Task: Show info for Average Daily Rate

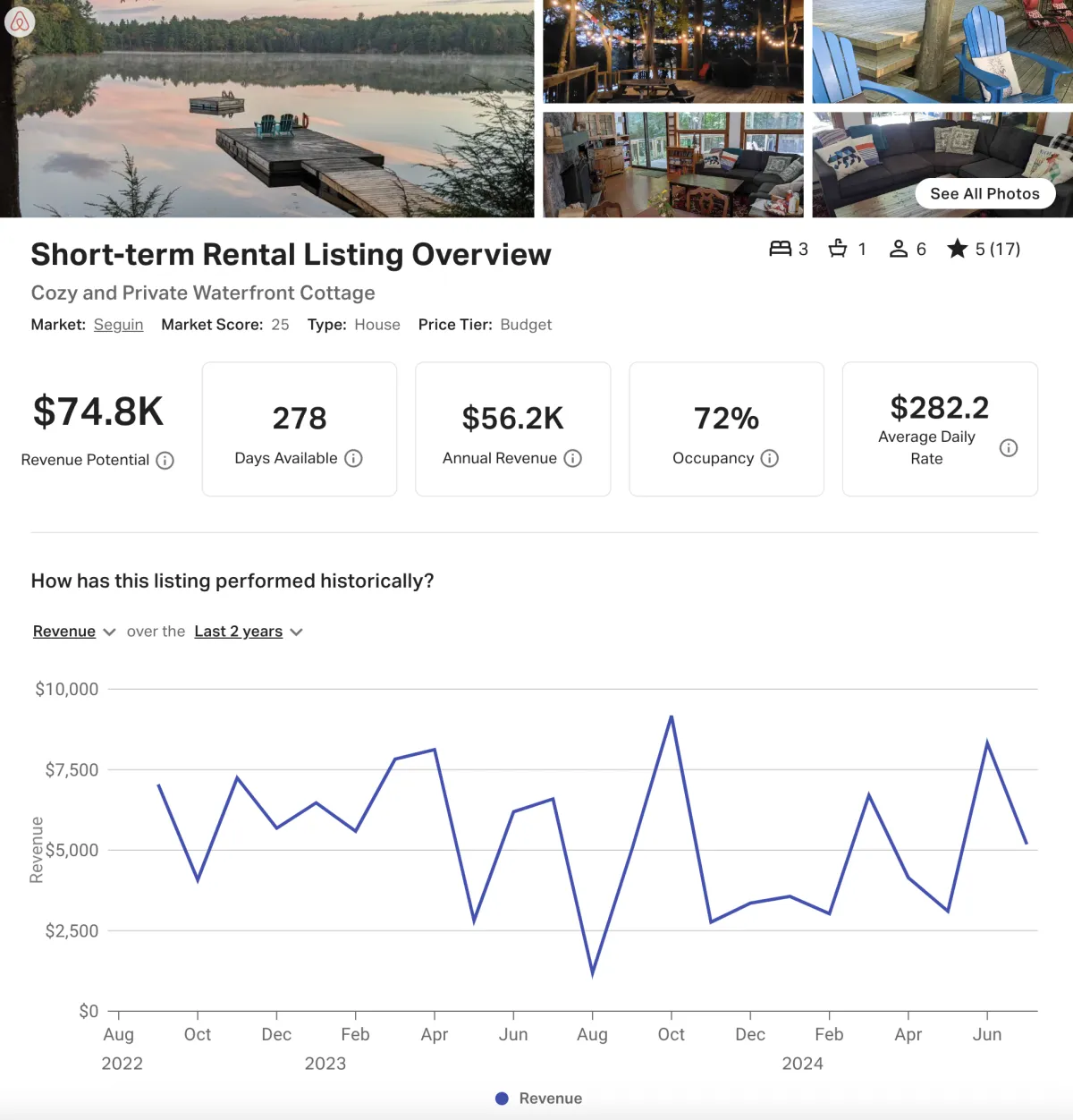Action: click(1009, 448)
